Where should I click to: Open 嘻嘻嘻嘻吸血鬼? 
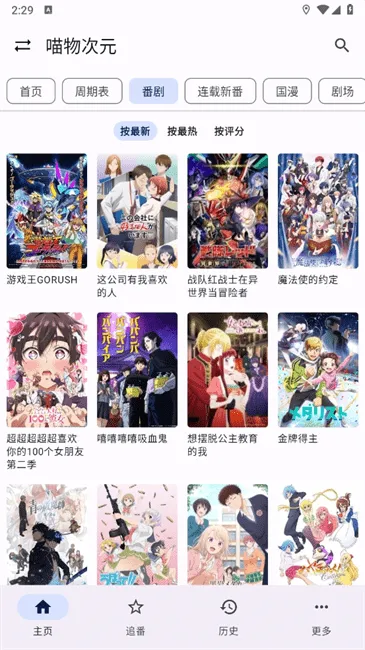pyautogui.click(x=137, y=378)
